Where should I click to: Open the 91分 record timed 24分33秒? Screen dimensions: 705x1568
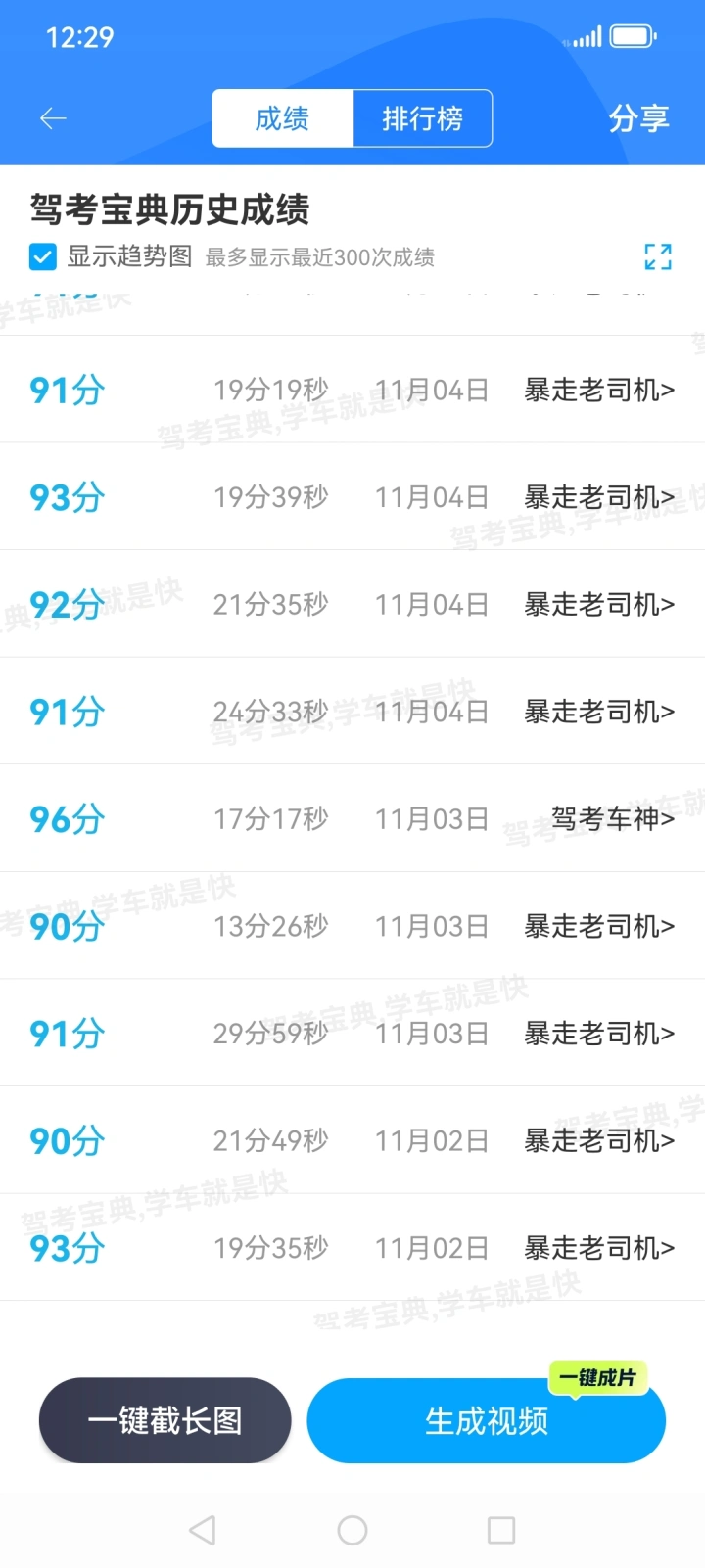point(352,712)
